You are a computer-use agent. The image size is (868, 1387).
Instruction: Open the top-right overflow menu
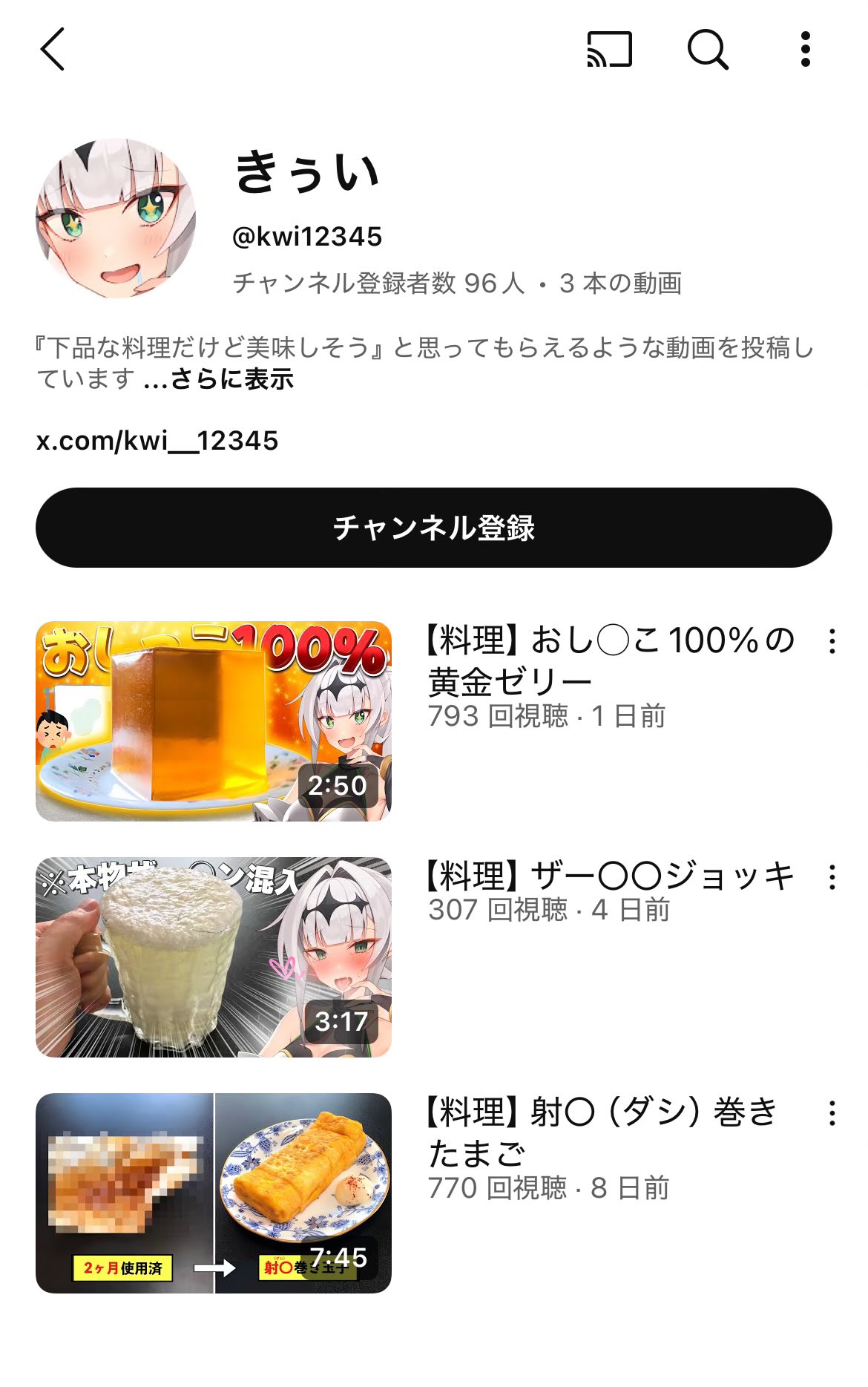click(x=806, y=50)
